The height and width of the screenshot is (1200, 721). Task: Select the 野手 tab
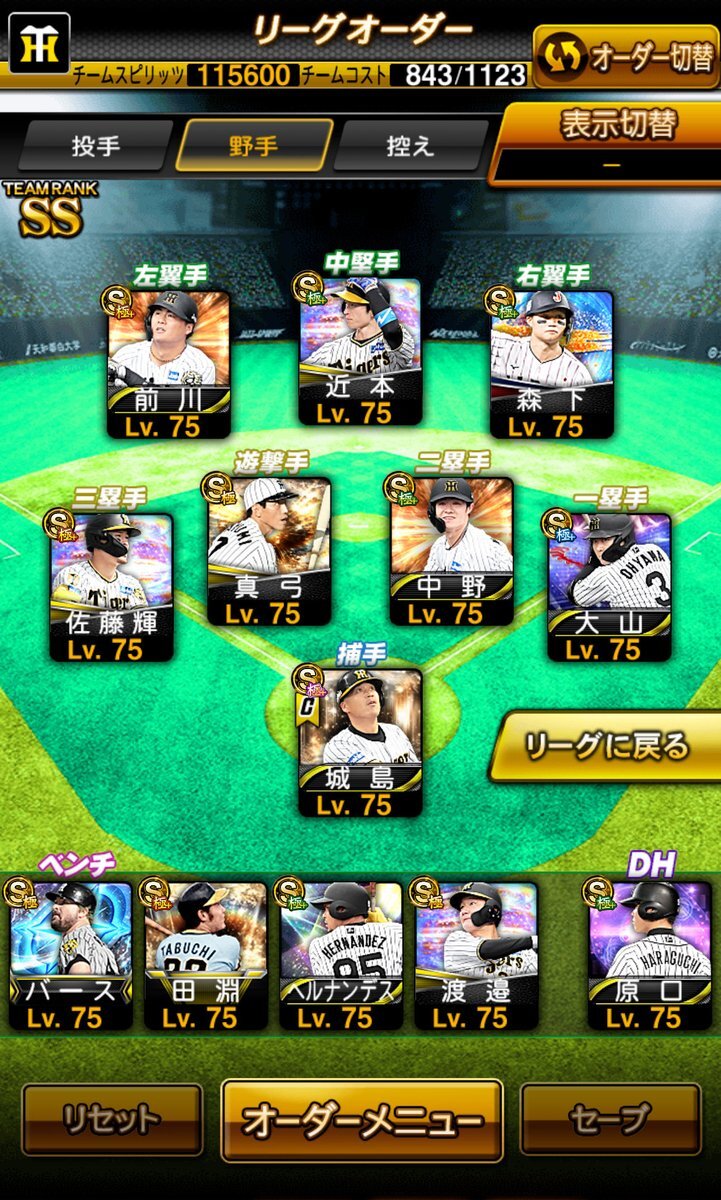(x=254, y=145)
